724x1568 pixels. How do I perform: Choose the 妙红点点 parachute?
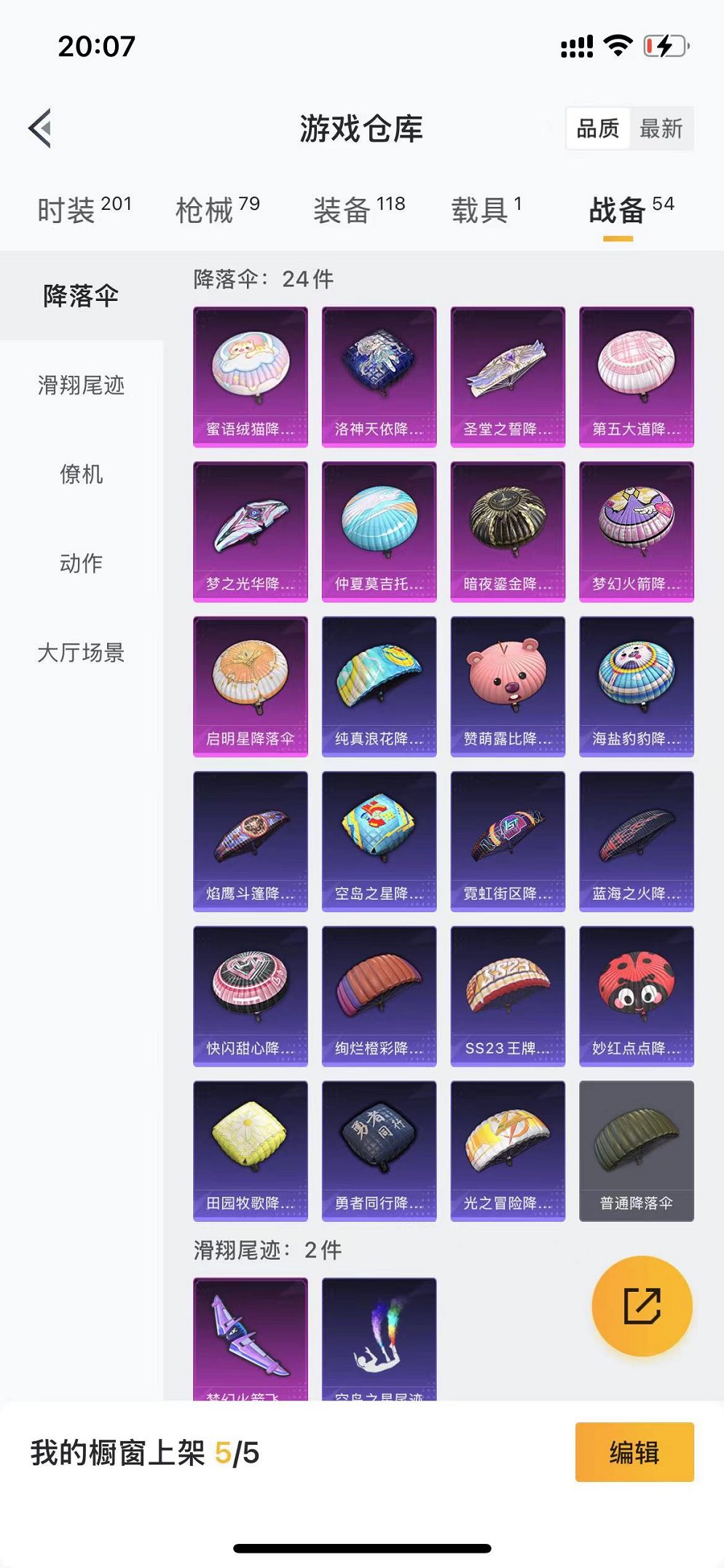(636, 995)
